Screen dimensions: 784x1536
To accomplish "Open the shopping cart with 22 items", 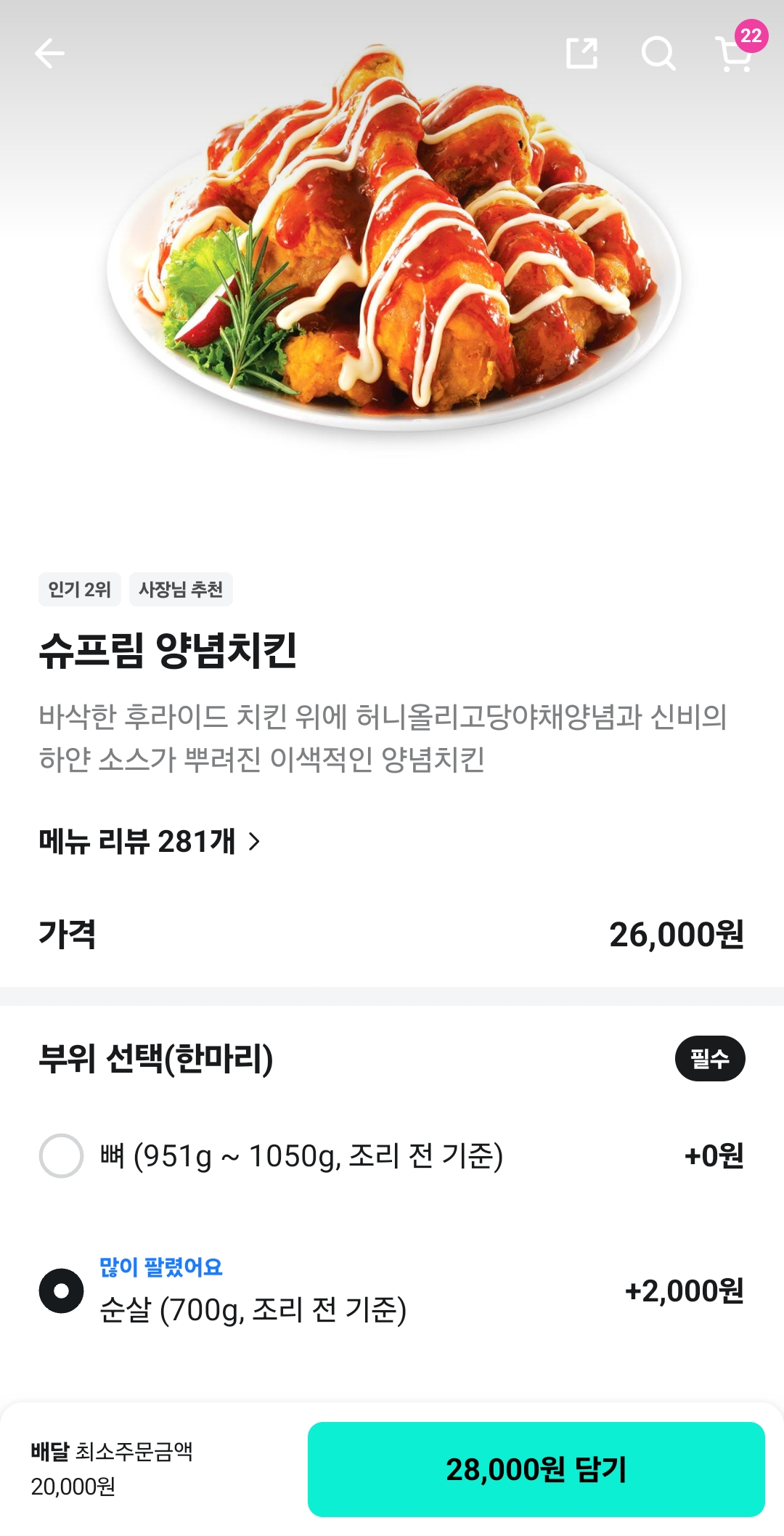I will click(x=733, y=57).
